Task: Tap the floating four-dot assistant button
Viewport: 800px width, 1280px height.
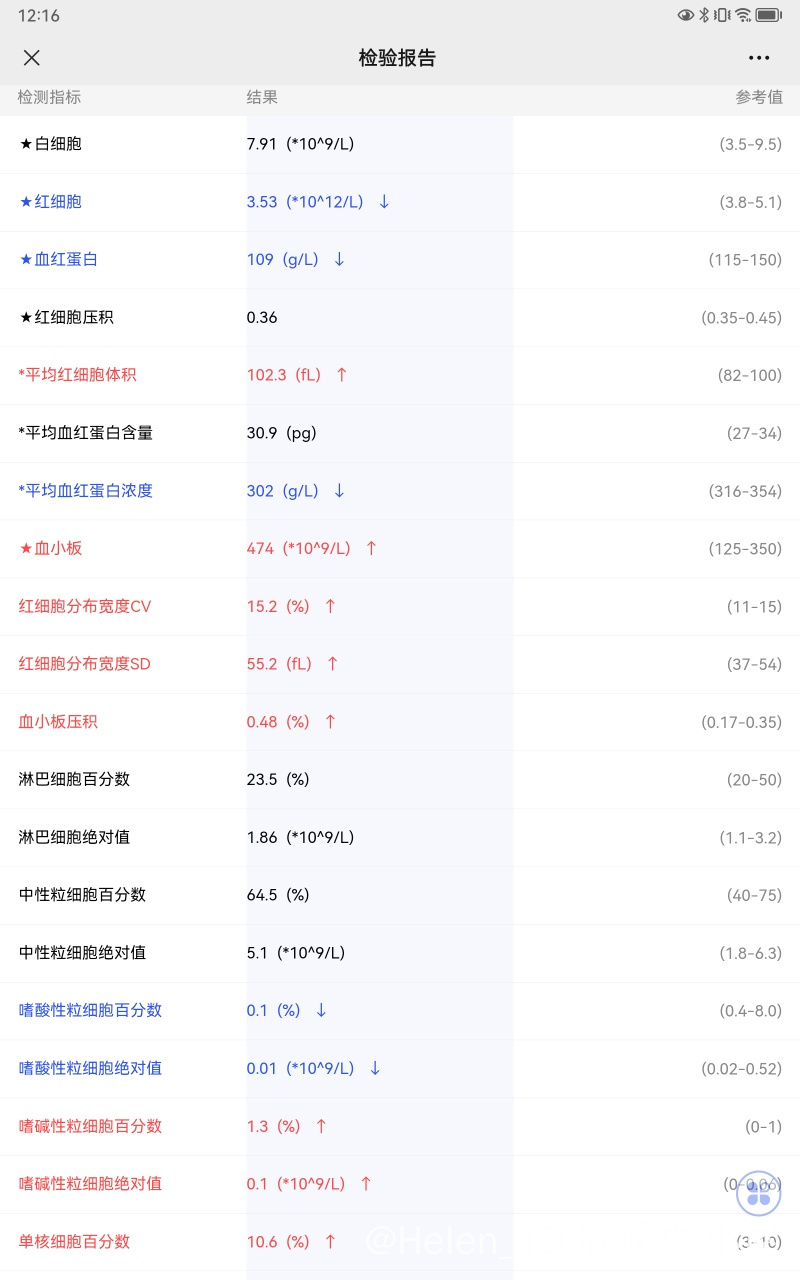Action: tap(759, 1192)
